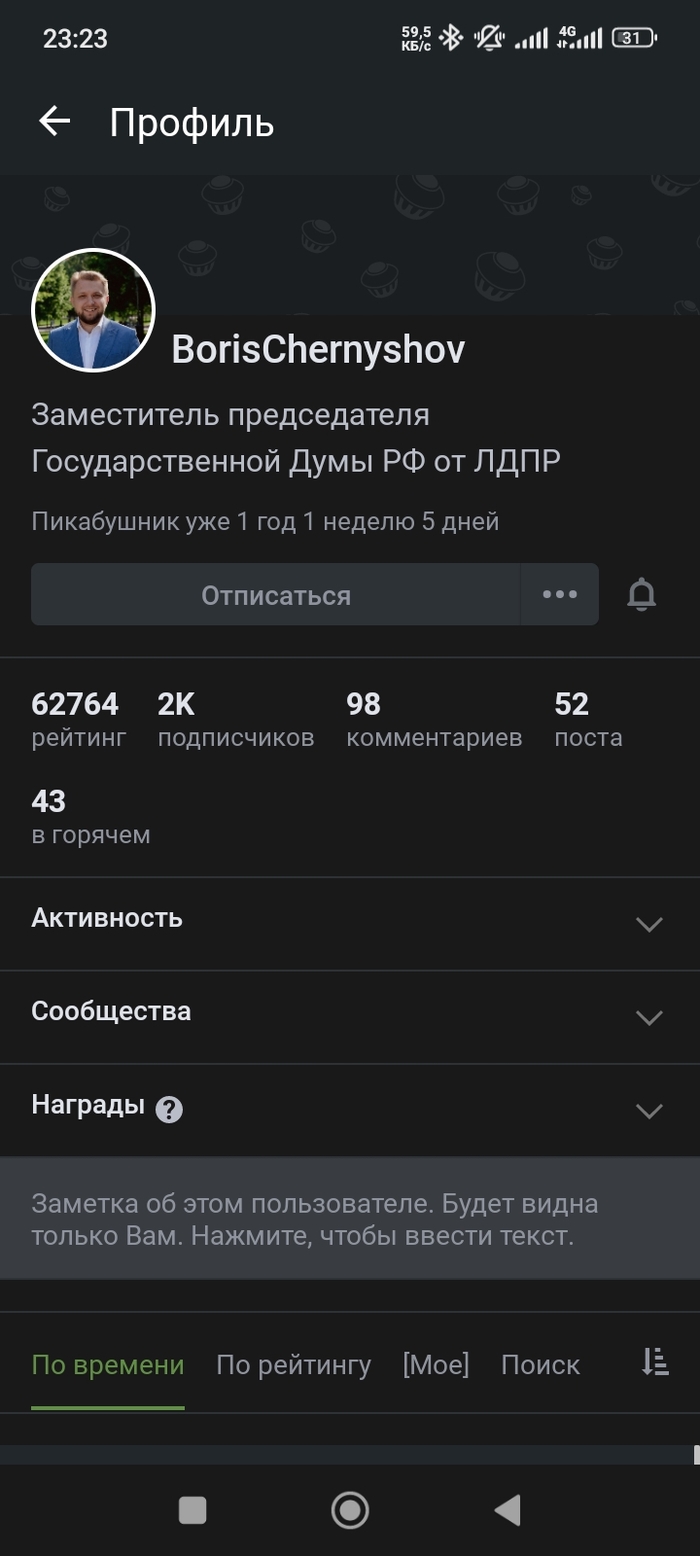The height and width of the screenshot is (1556, 700).
Task: Tap the Отписаться button to unsubscribe
Action: [x=276, y=595]
